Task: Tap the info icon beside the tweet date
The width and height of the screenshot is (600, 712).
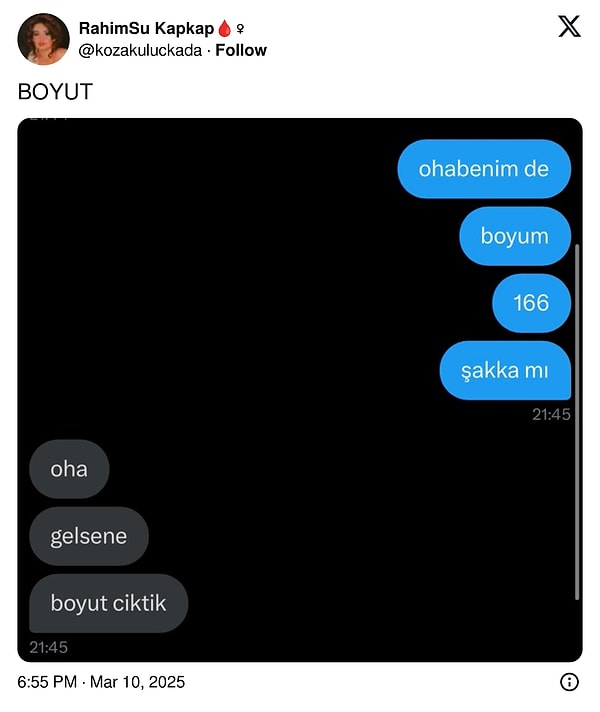Action: pos(569,682)
